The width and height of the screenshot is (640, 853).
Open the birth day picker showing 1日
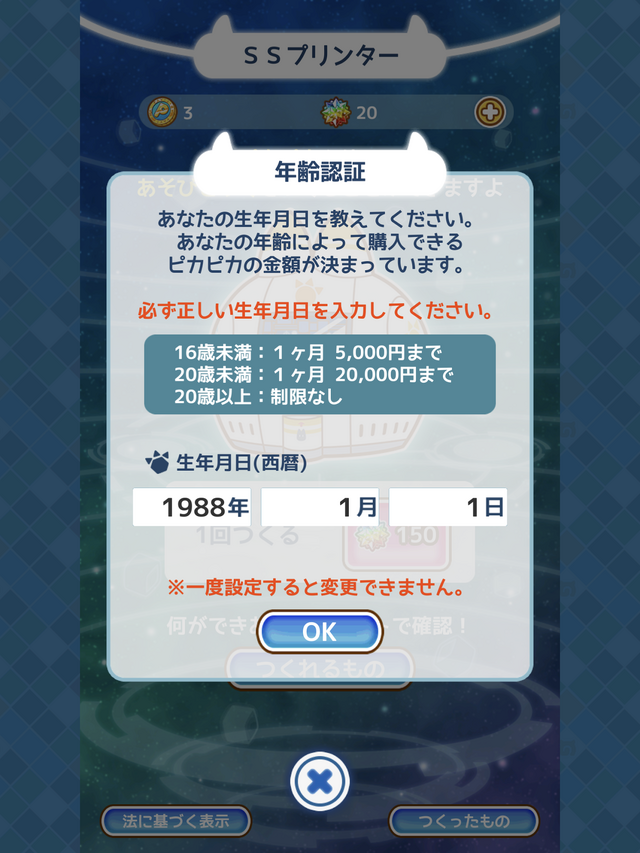(447, 507)
